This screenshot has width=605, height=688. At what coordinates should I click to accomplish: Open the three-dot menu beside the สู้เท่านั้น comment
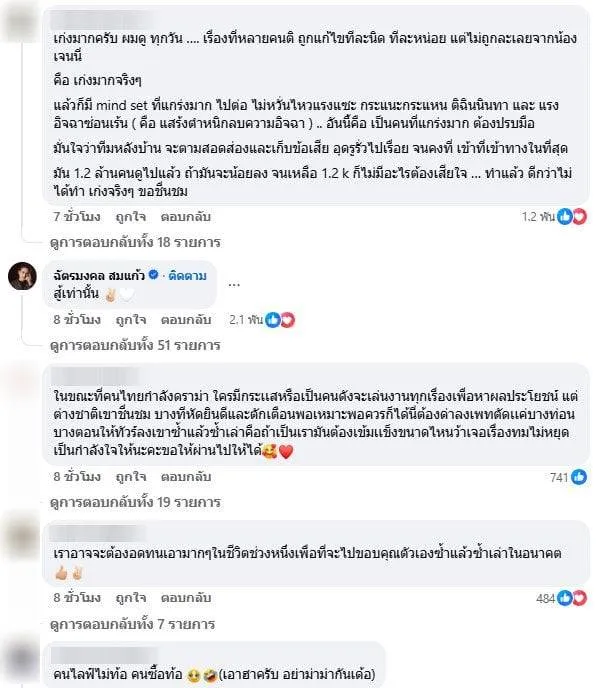click(235, 283)
